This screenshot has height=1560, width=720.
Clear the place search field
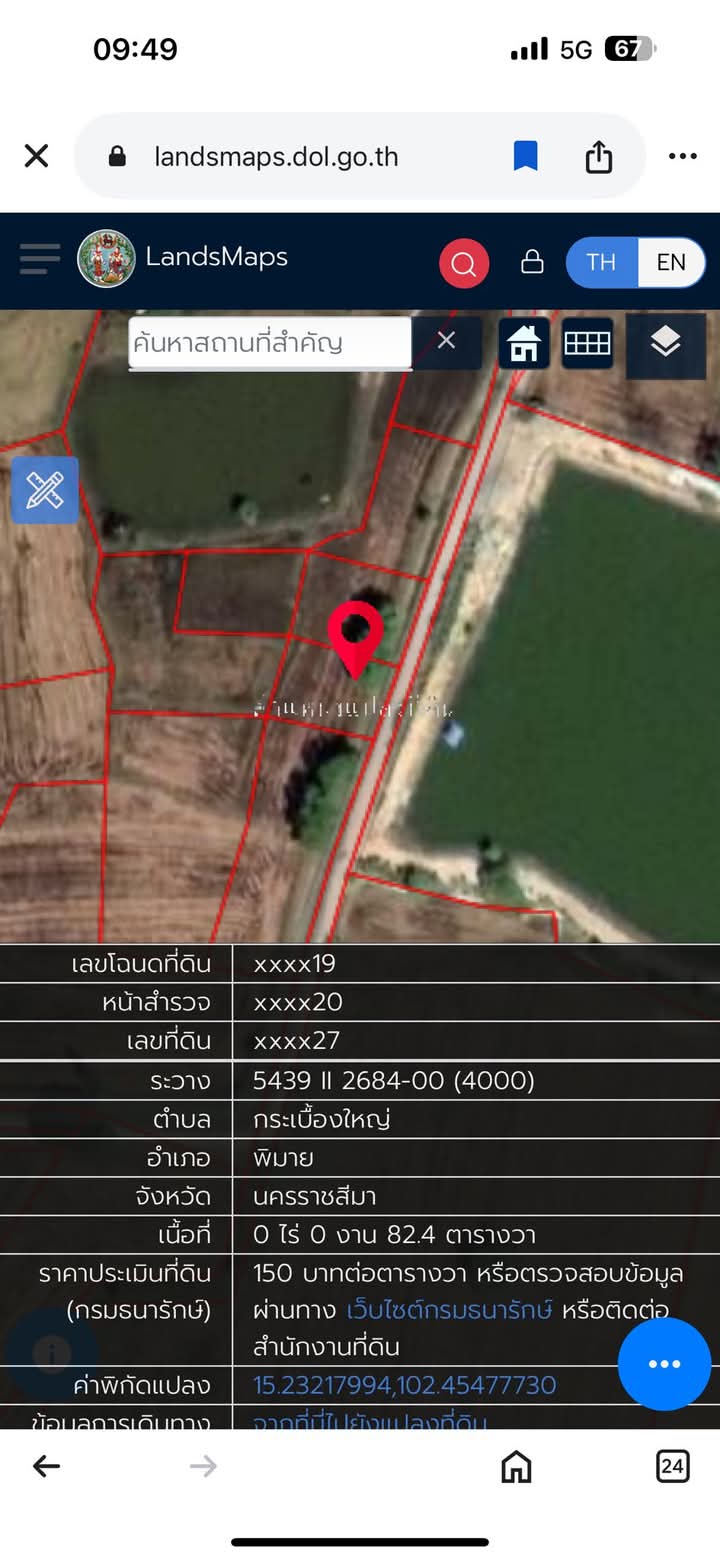pyautogui.click(x=446, y=341)
